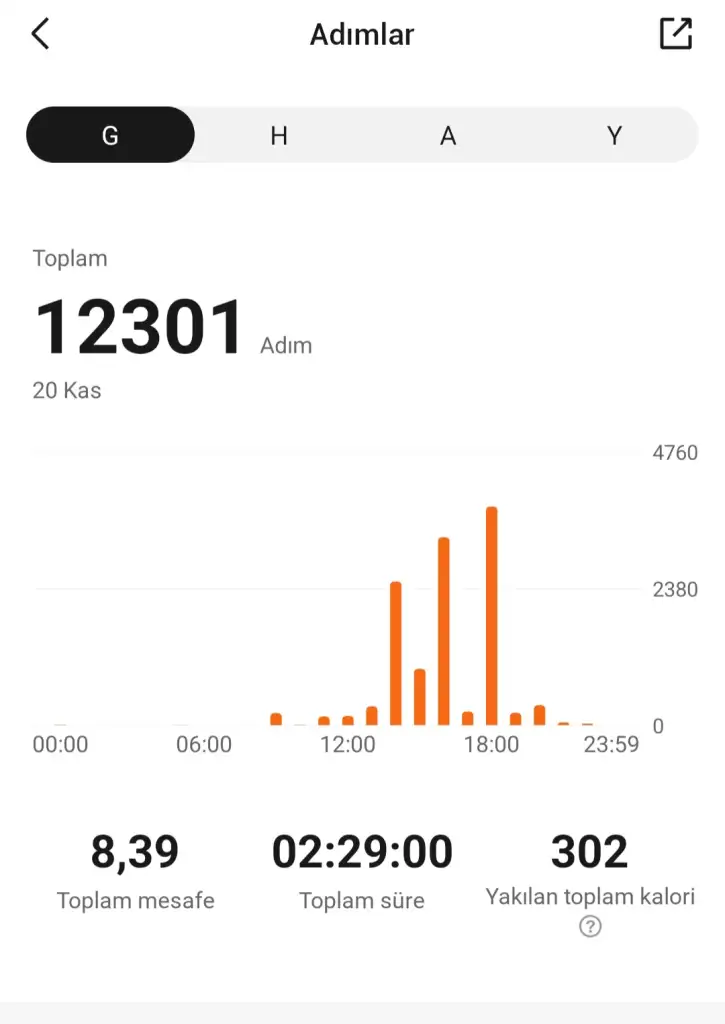Switch to the H weekly tab
This screenshot has width=725, height=1024.
pos(279,135)
